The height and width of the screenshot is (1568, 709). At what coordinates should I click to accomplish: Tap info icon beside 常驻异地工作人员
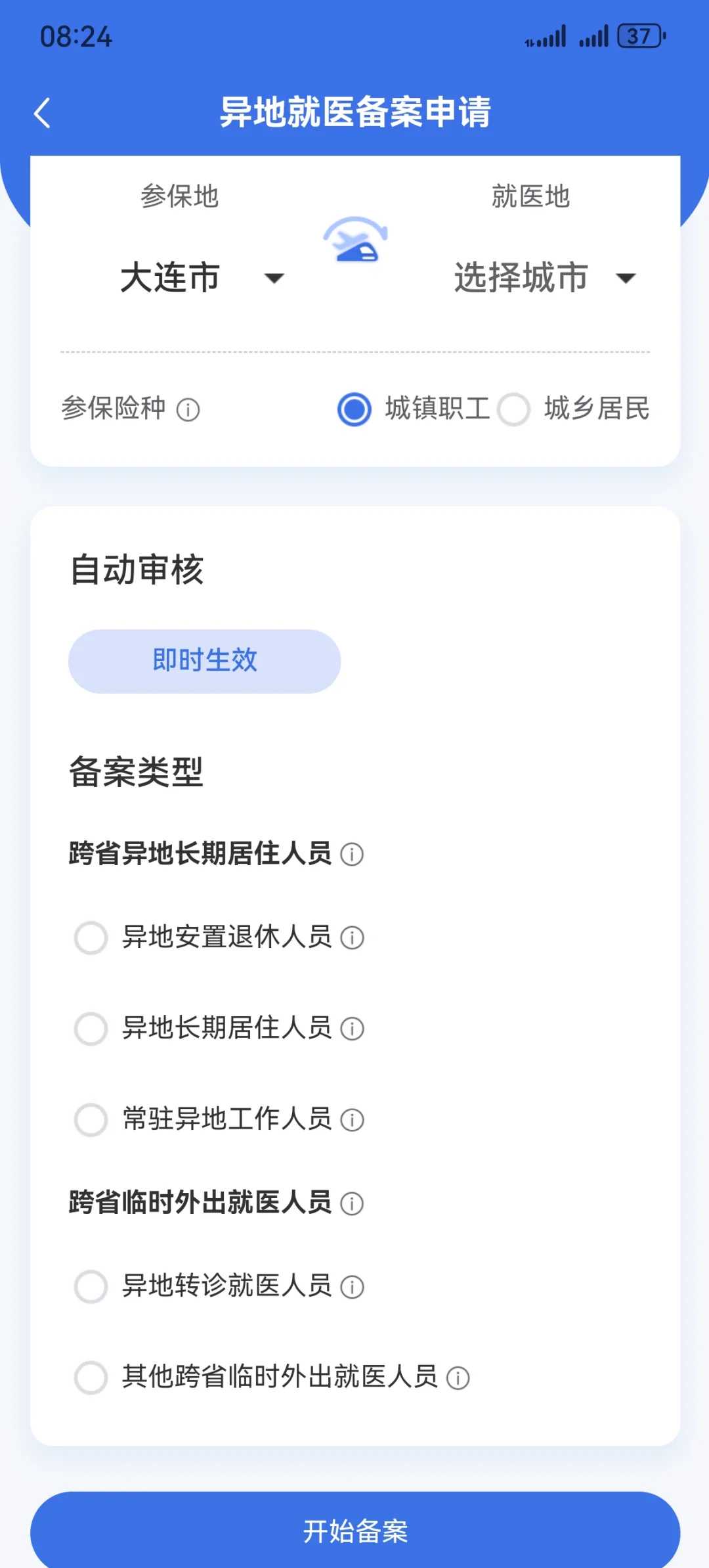(x=353, y=1119)
